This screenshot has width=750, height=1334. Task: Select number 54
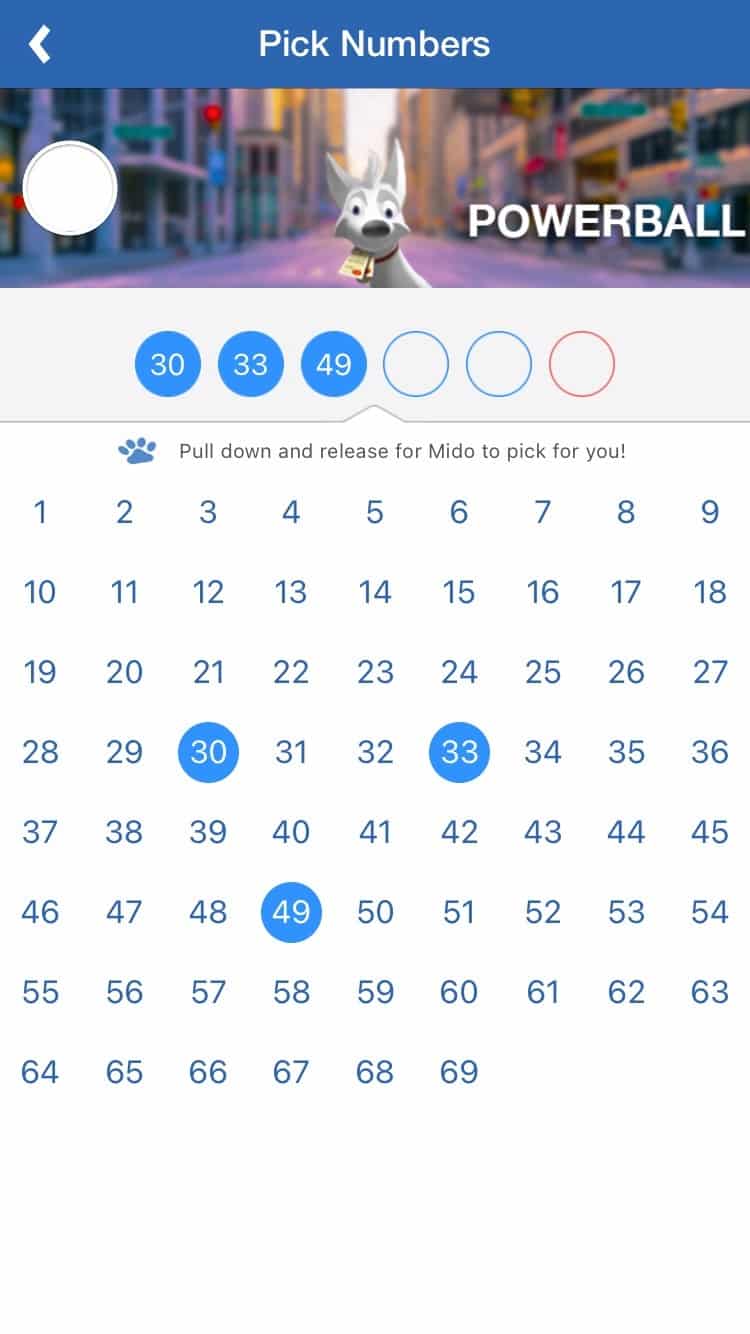coord(710,912)
